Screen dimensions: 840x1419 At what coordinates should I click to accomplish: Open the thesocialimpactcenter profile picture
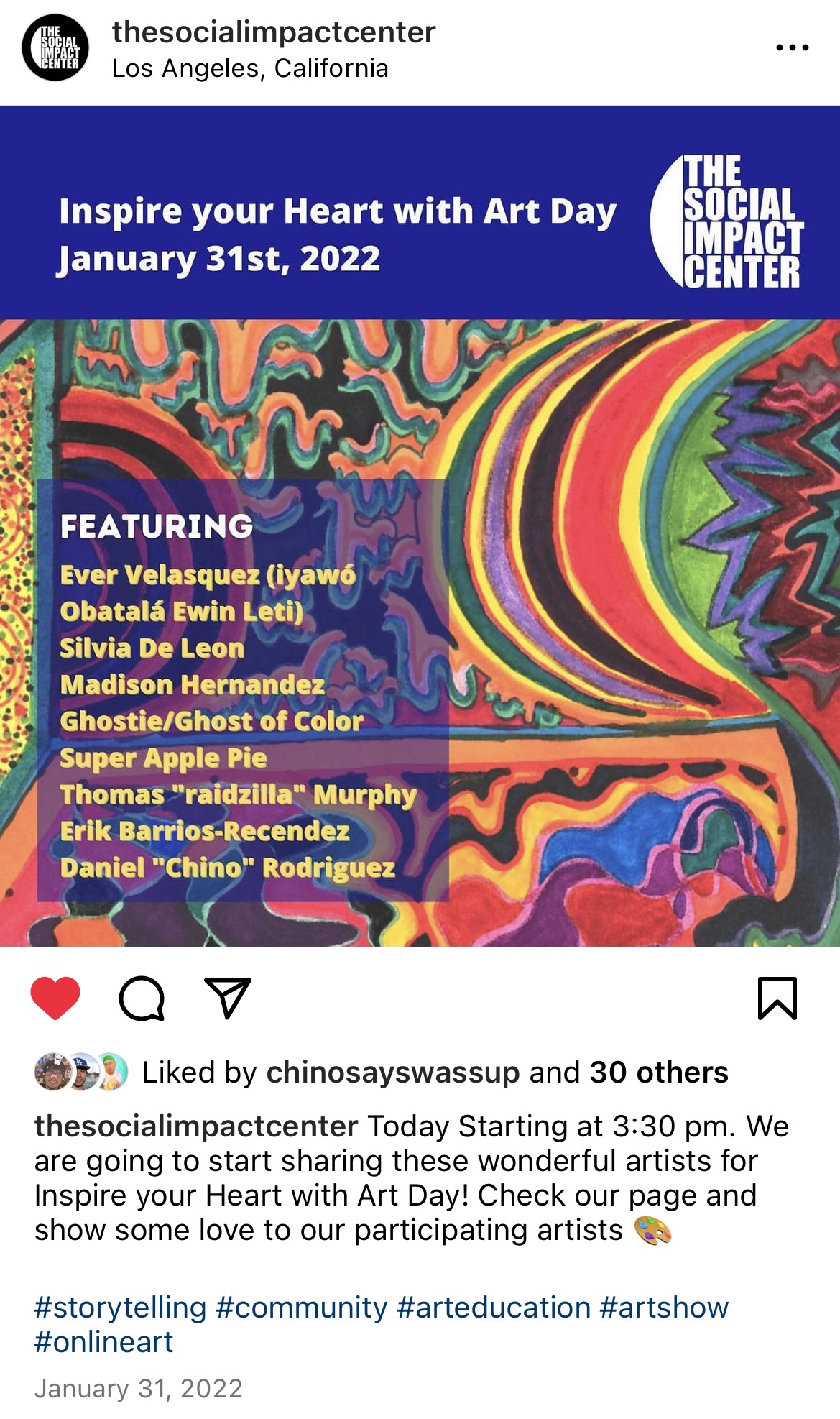pyautogui.click(x=55, y=48)
